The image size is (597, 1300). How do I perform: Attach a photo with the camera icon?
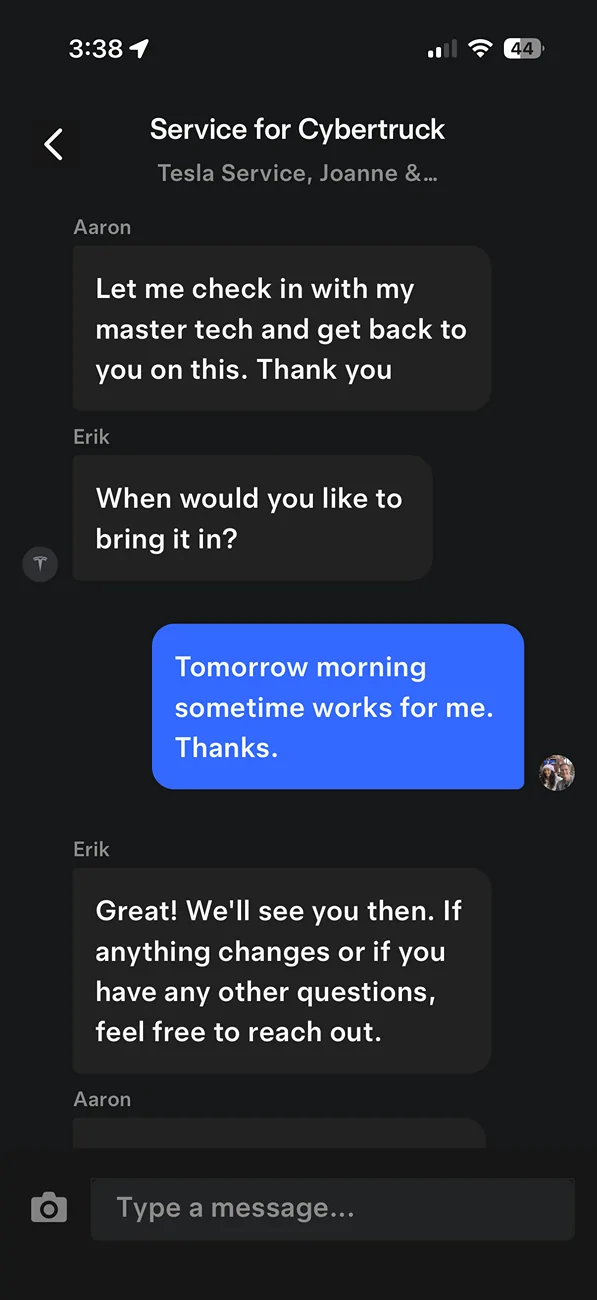pos(49,1208)
